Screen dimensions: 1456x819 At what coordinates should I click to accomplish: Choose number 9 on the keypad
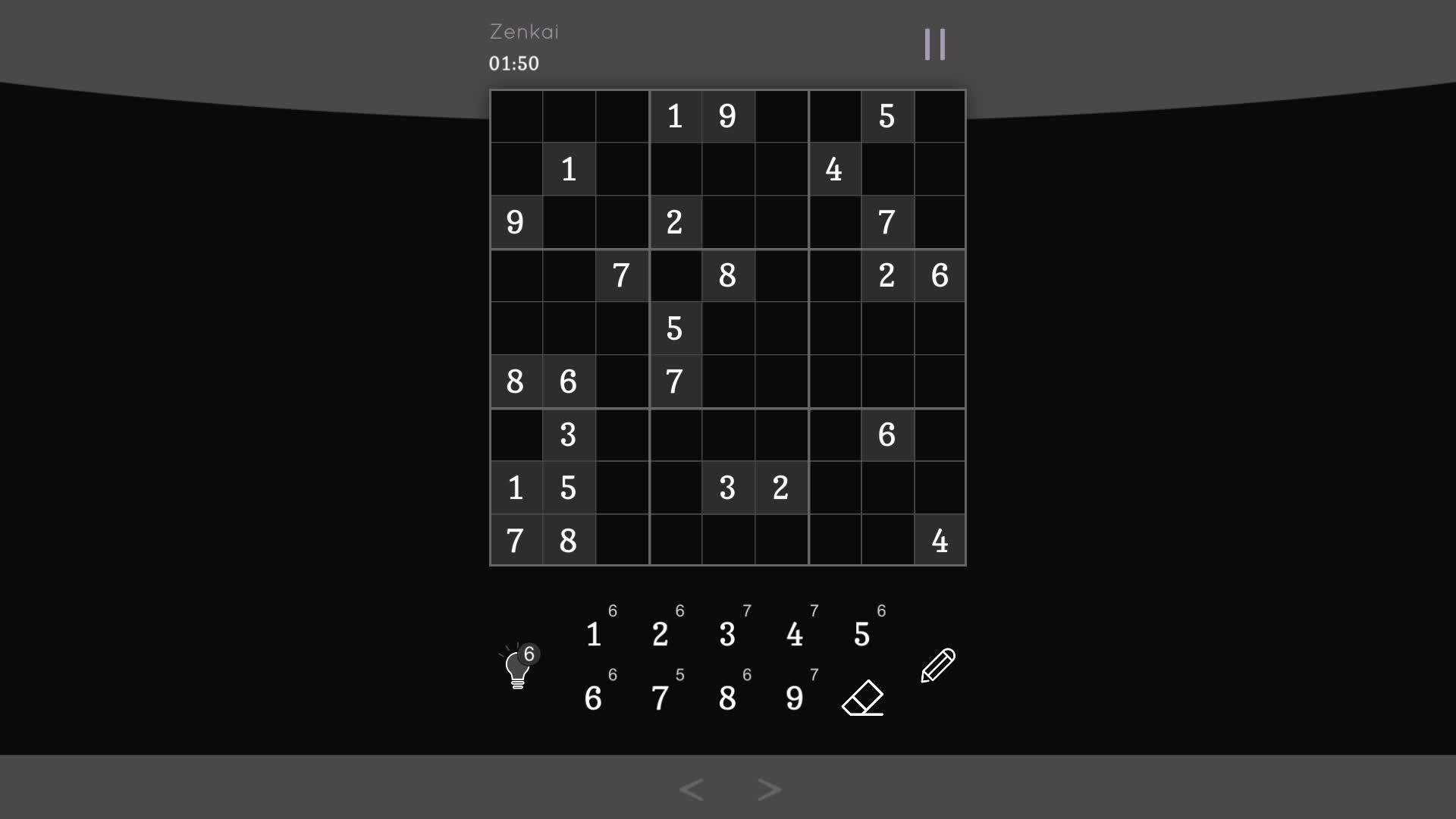(x=794, y=698)
